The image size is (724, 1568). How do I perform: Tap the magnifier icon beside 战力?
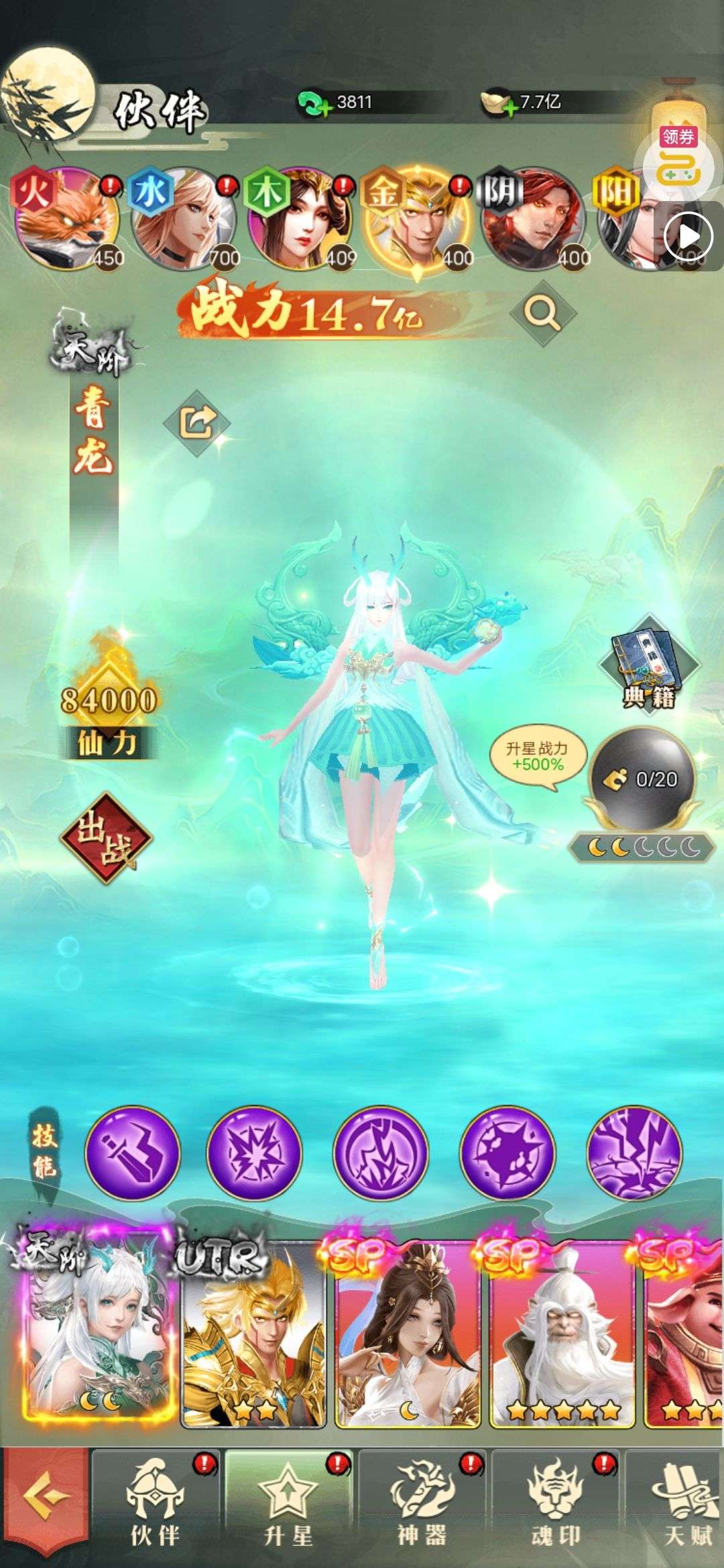point(542,312)
